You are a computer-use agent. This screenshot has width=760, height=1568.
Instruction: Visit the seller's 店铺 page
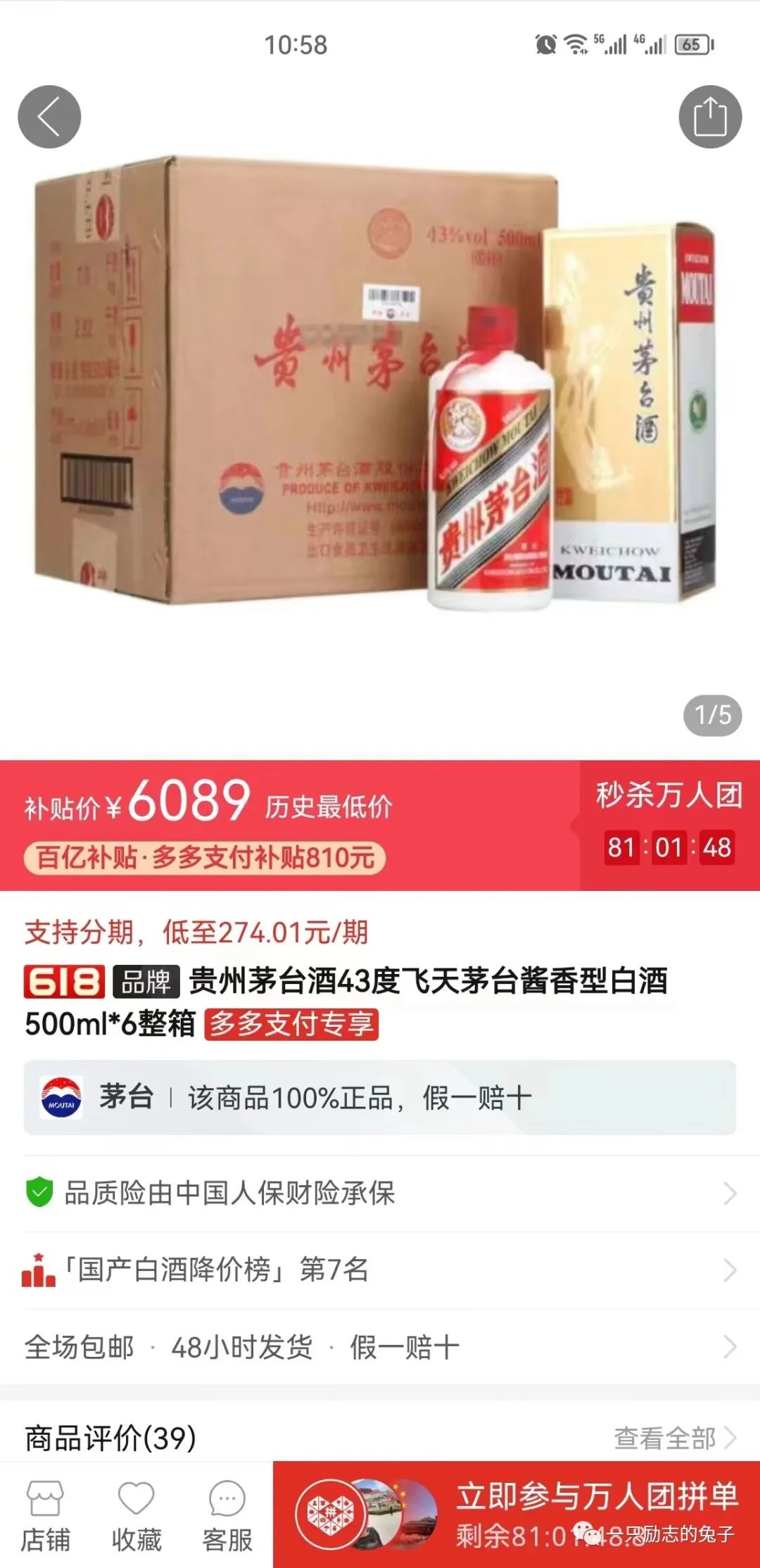point(45,1515)
